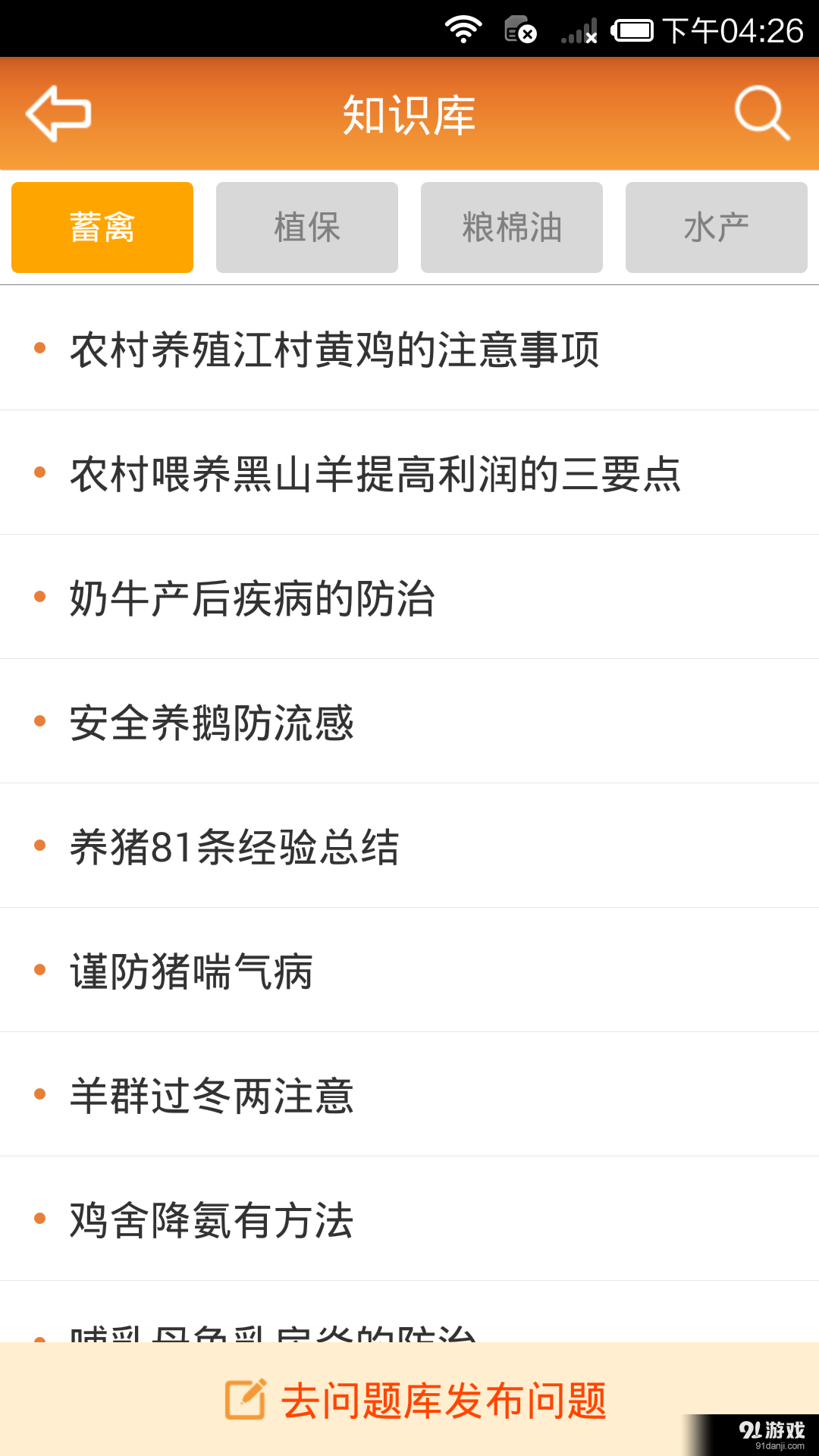Open the article 养猪81条经验总结

coord(235,846)
